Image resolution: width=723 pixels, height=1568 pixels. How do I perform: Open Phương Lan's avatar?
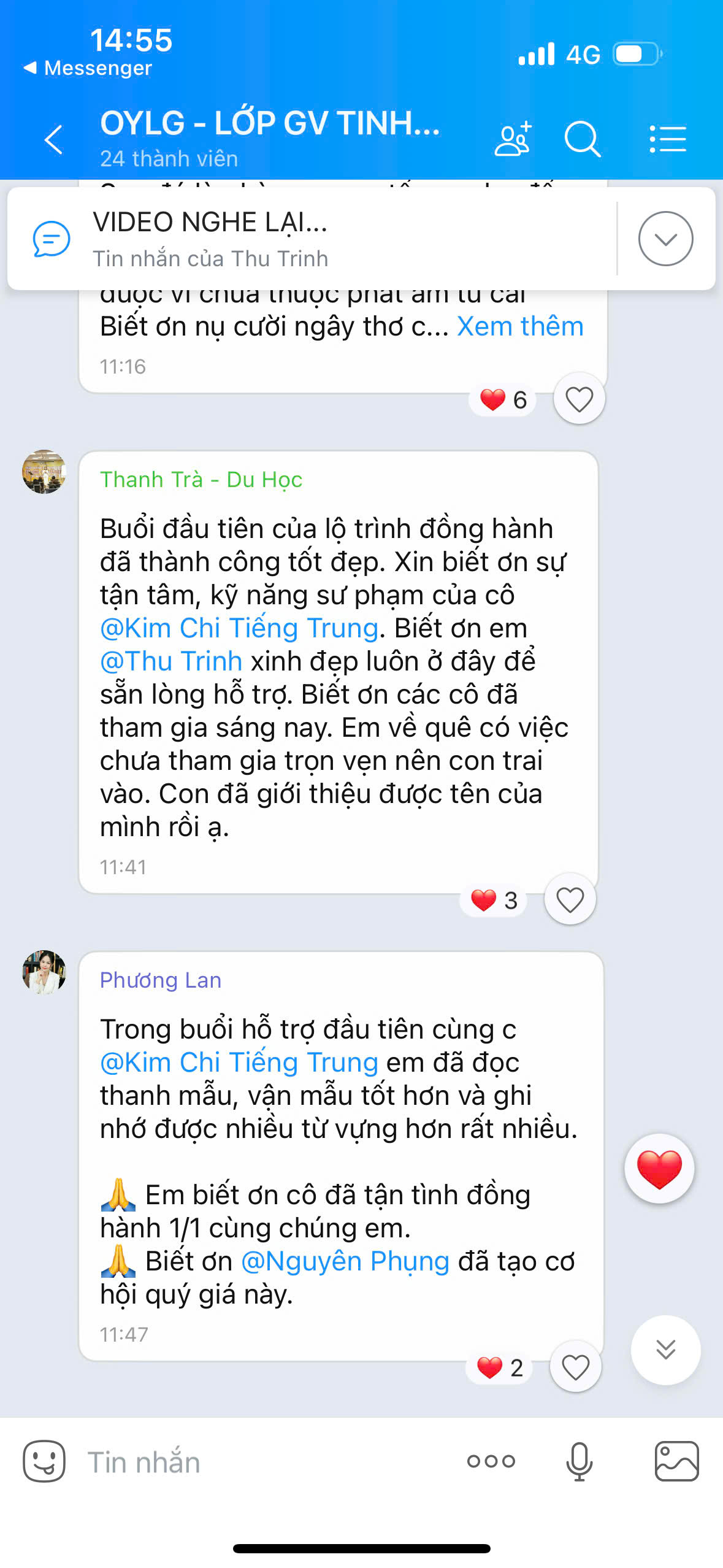44,972
